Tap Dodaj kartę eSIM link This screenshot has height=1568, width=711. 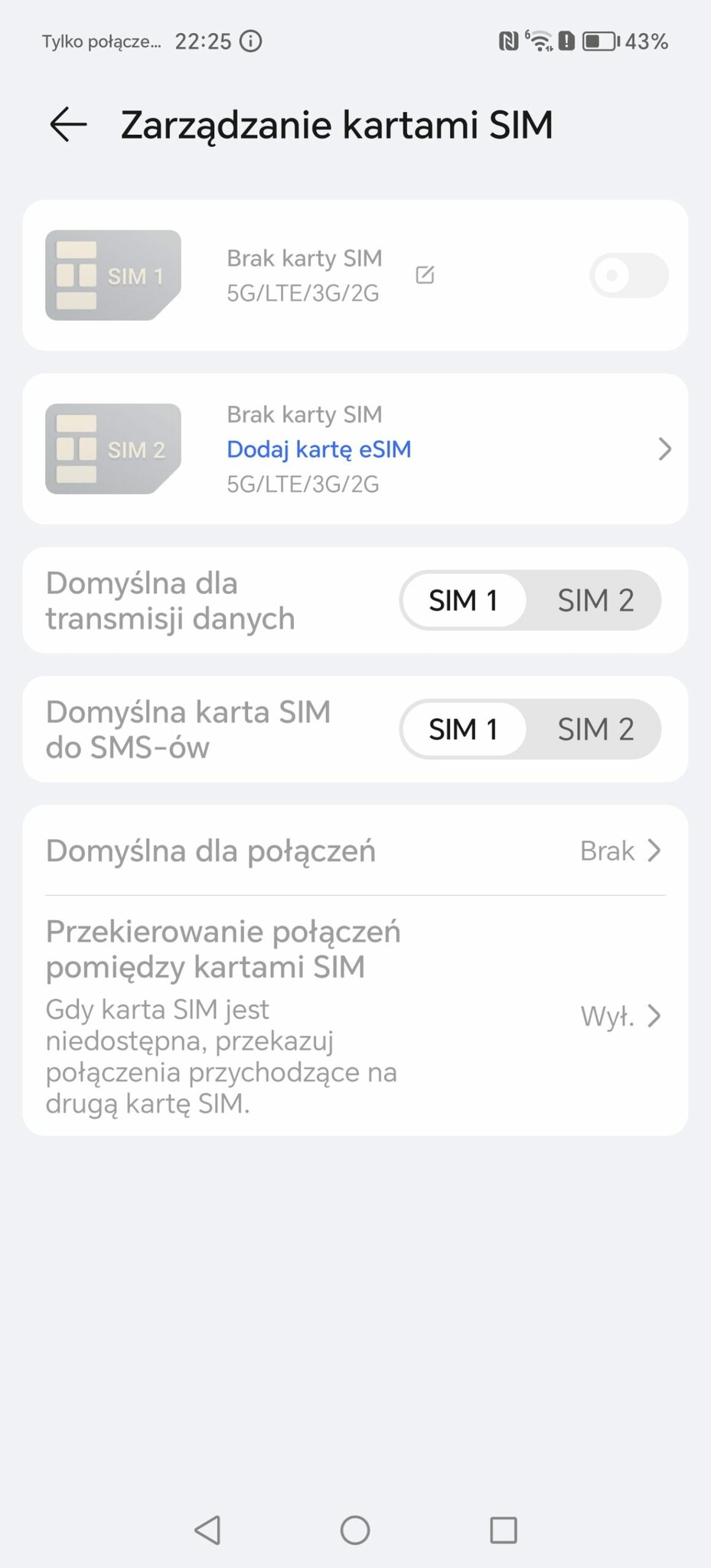[318, 449]
